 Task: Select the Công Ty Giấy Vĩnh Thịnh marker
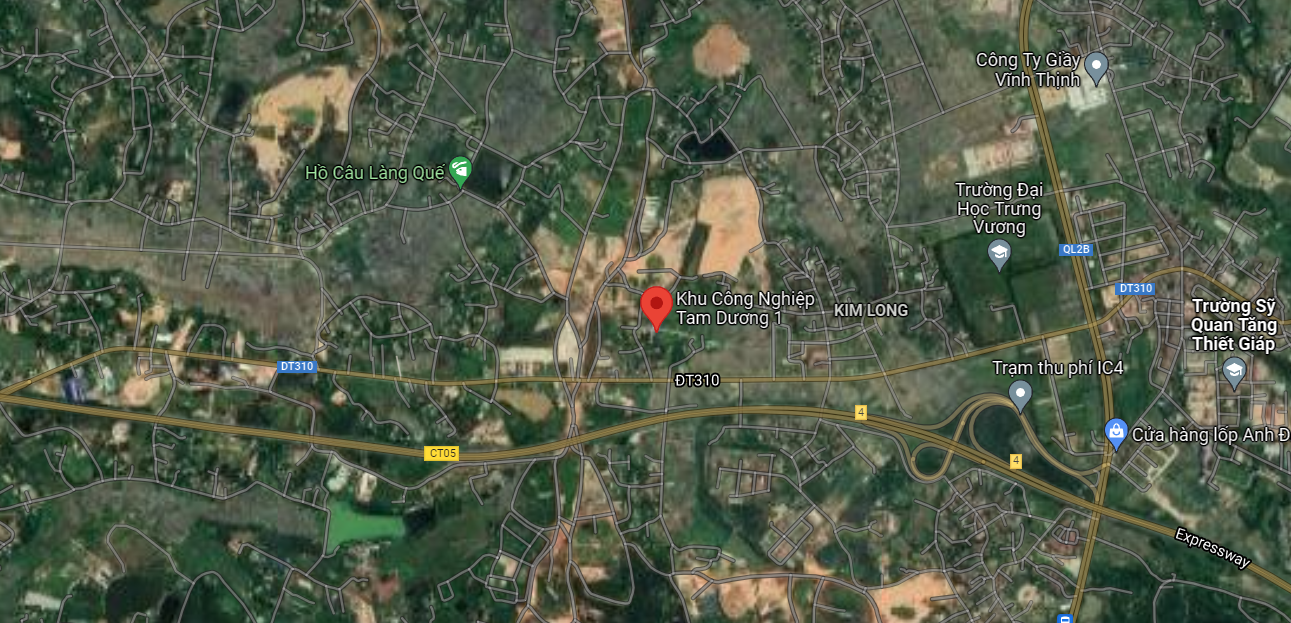1096,66
